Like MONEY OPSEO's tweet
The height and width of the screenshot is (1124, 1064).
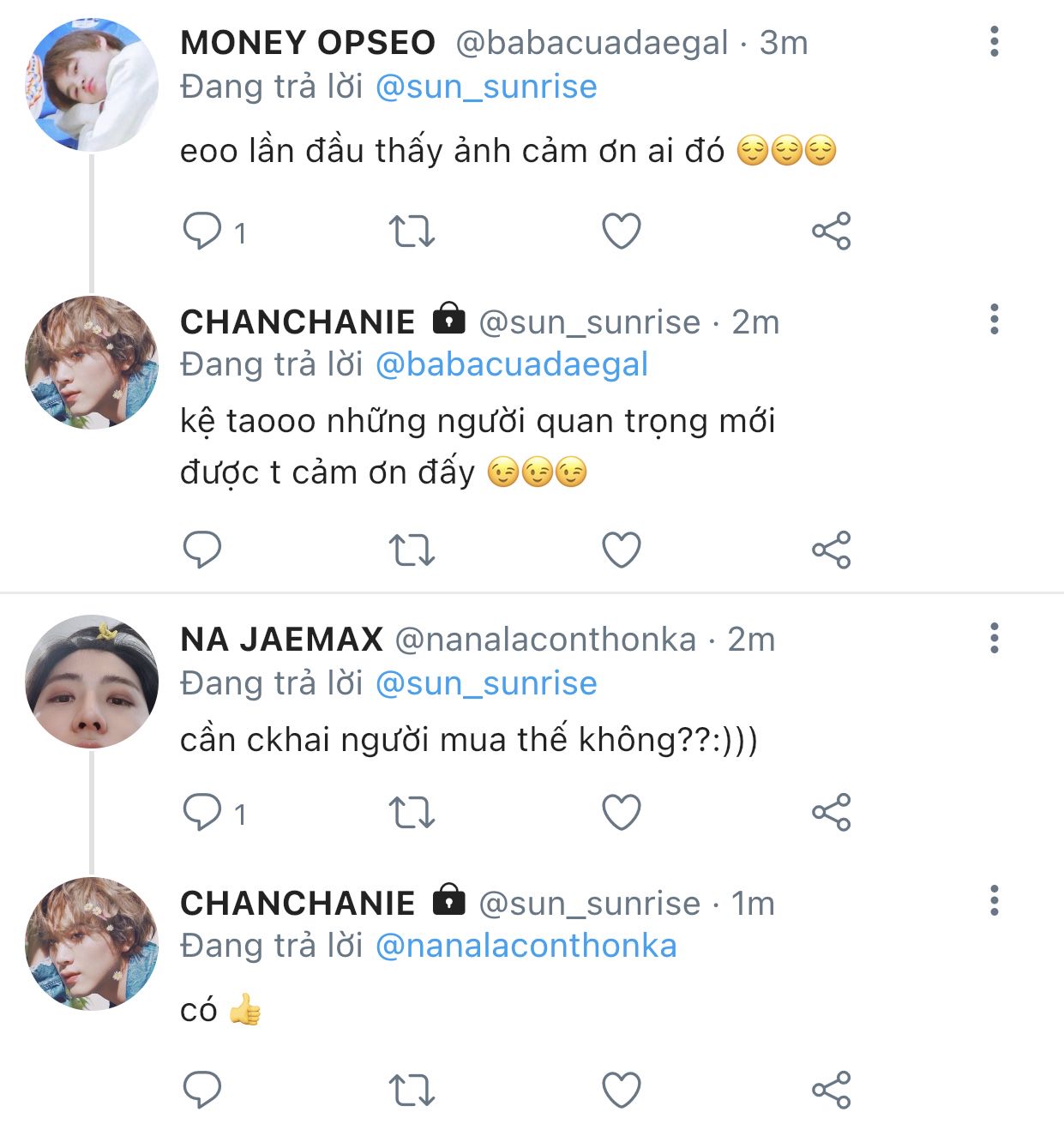click(x=622, y=231)
